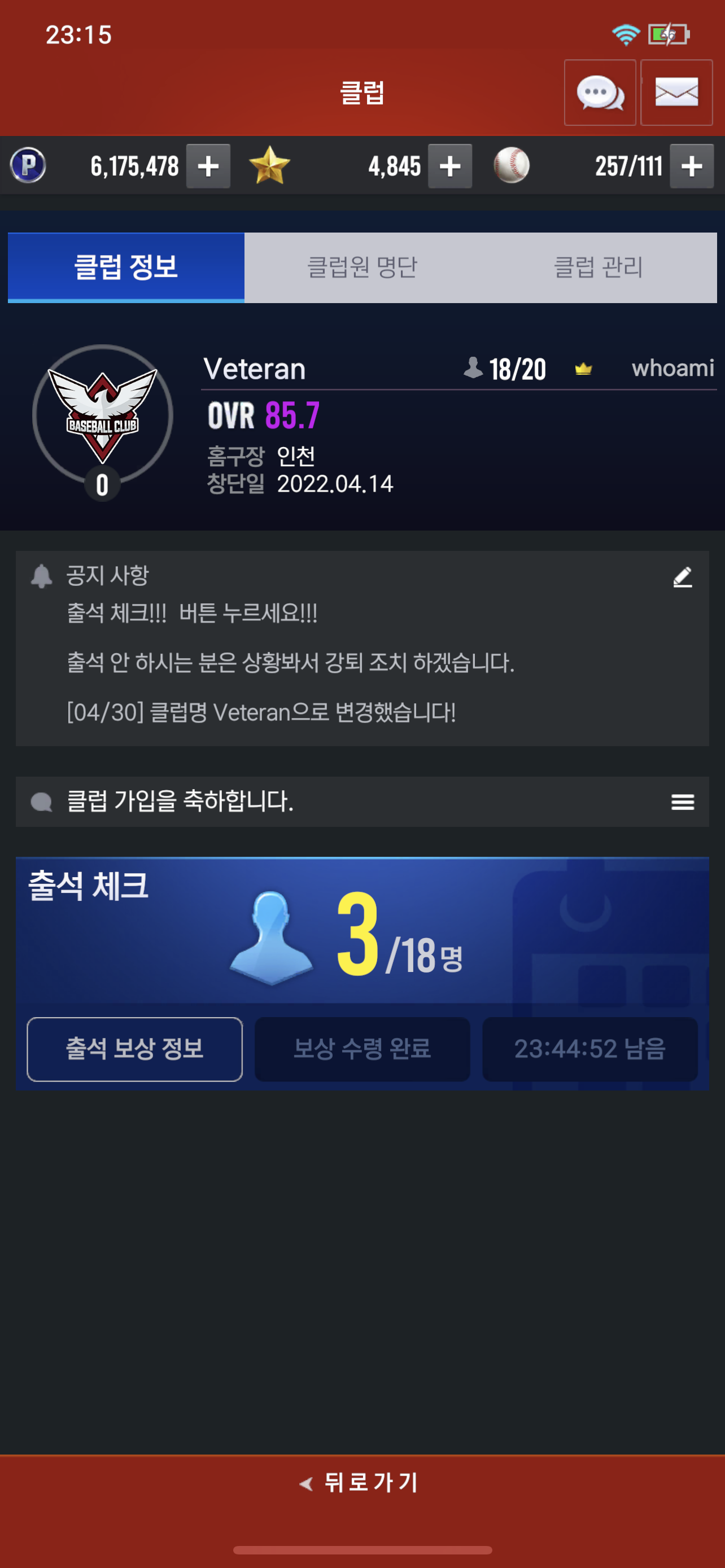The image size is (725, 1568).
Task: Add more P points with plus button
Action: tap(208, 166)
